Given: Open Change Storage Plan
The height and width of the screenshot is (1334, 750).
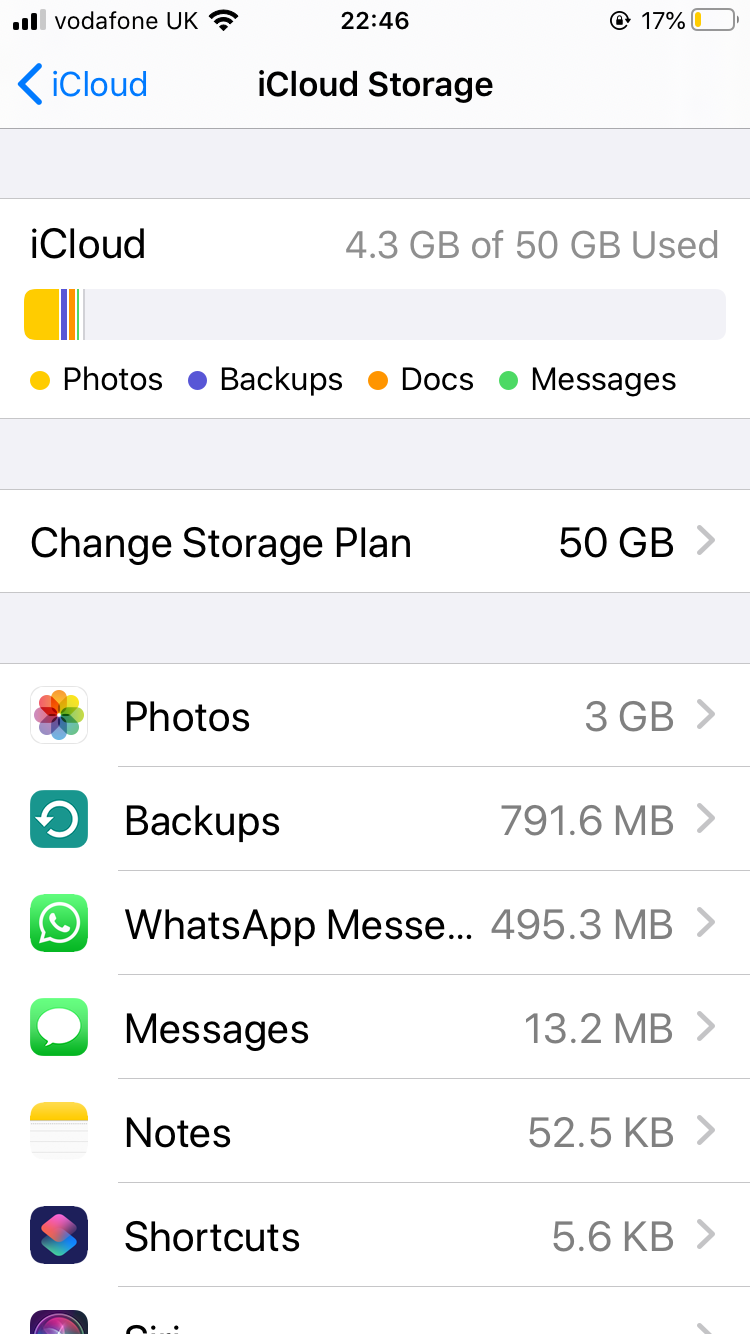Looking at the screenshot, I should tap(374, 543).
